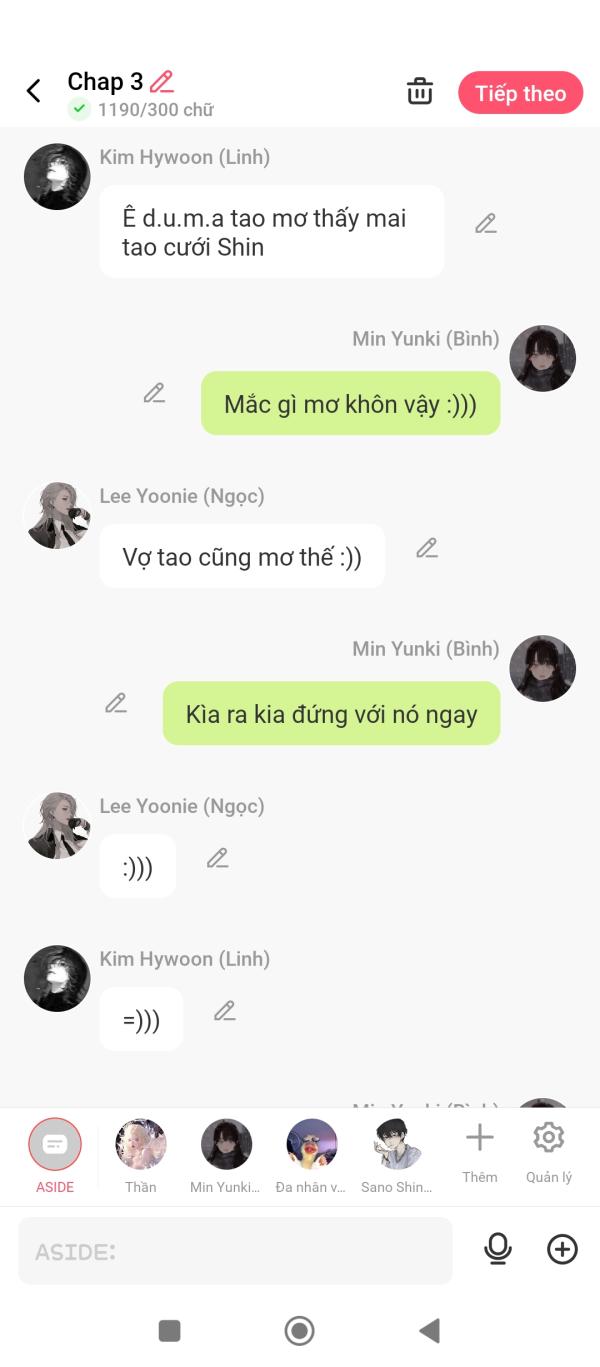
Task: Edit message "Mắc gì mơ khôn vậy :)))"
Action: [154, 393]
